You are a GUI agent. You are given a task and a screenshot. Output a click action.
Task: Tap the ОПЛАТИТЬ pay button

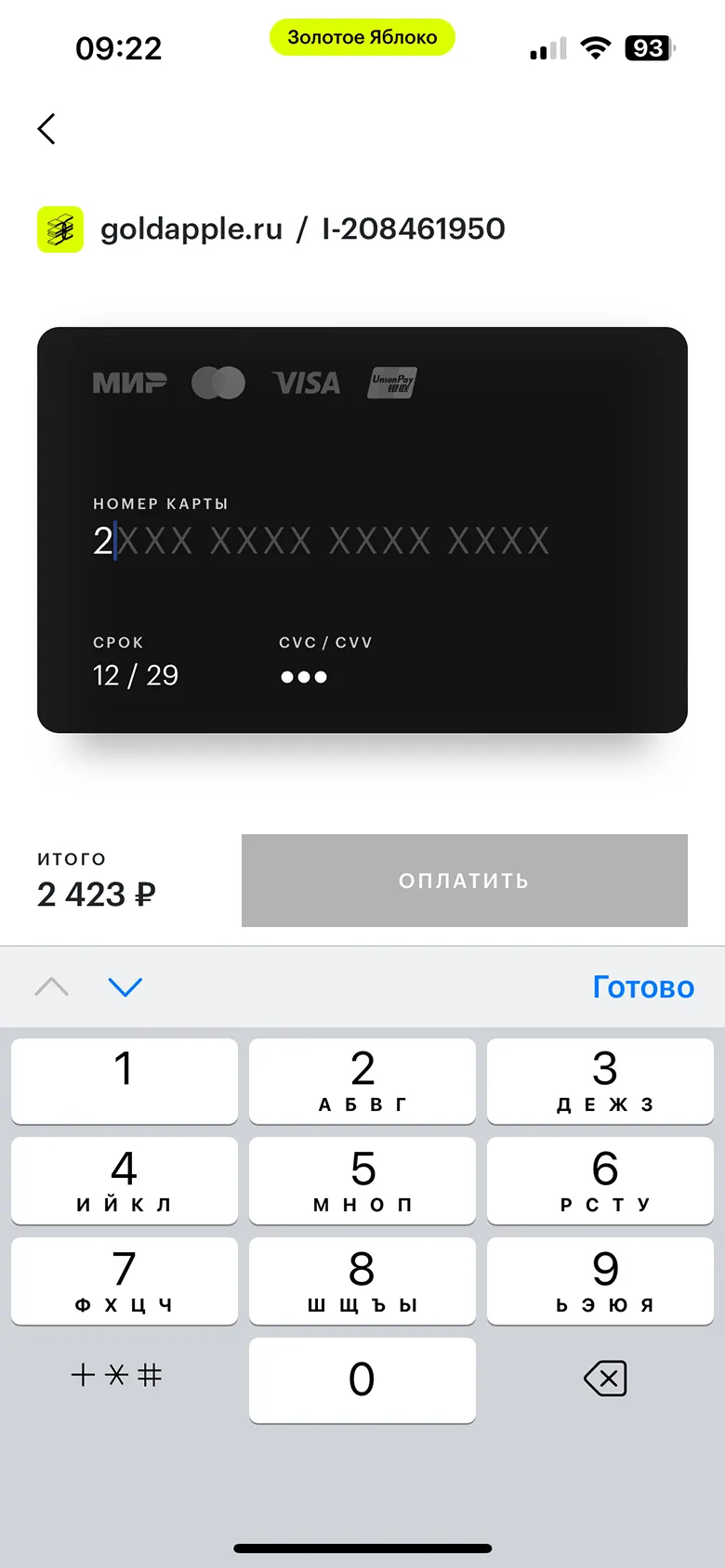coord(464,881)
